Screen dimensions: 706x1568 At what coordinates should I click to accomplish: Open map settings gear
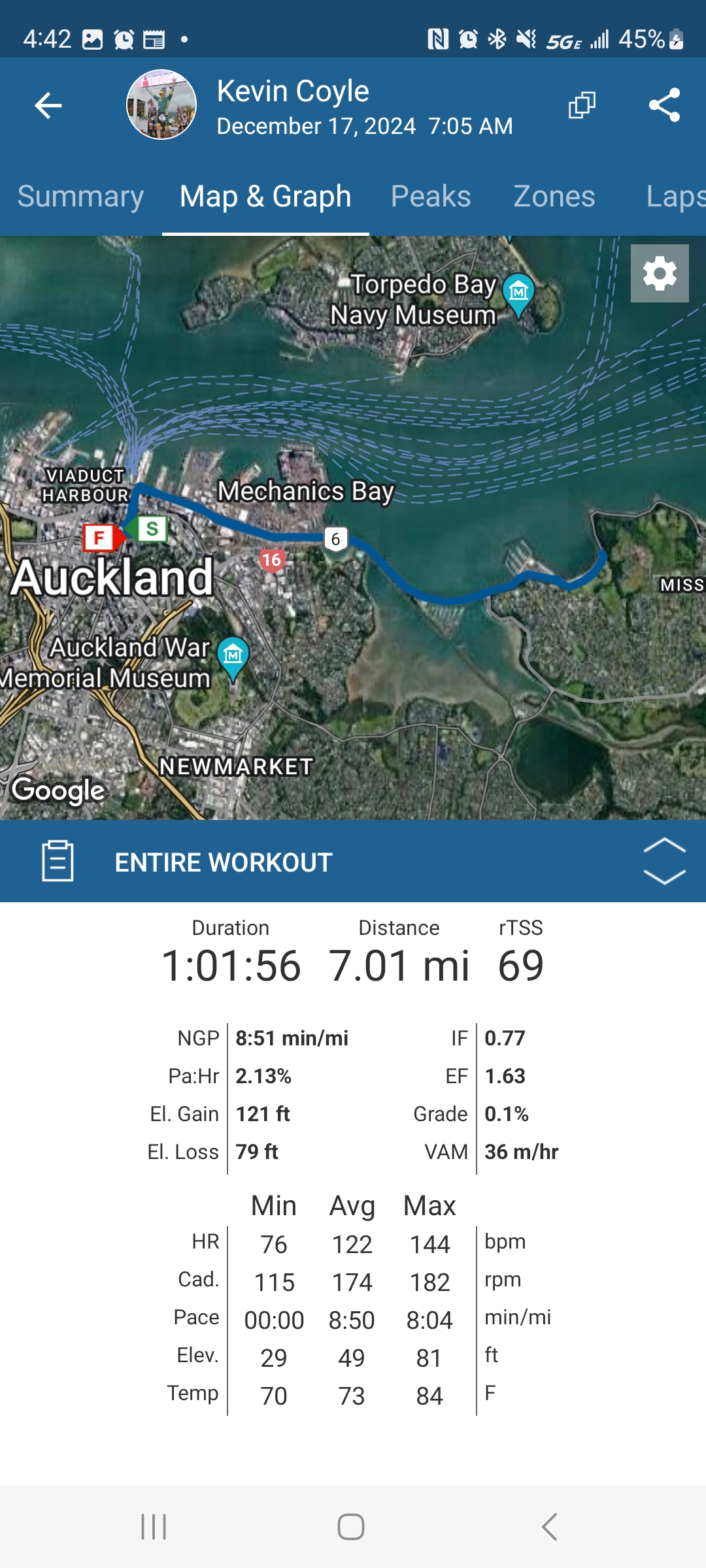pyautogui.click(x=660, y=273)
